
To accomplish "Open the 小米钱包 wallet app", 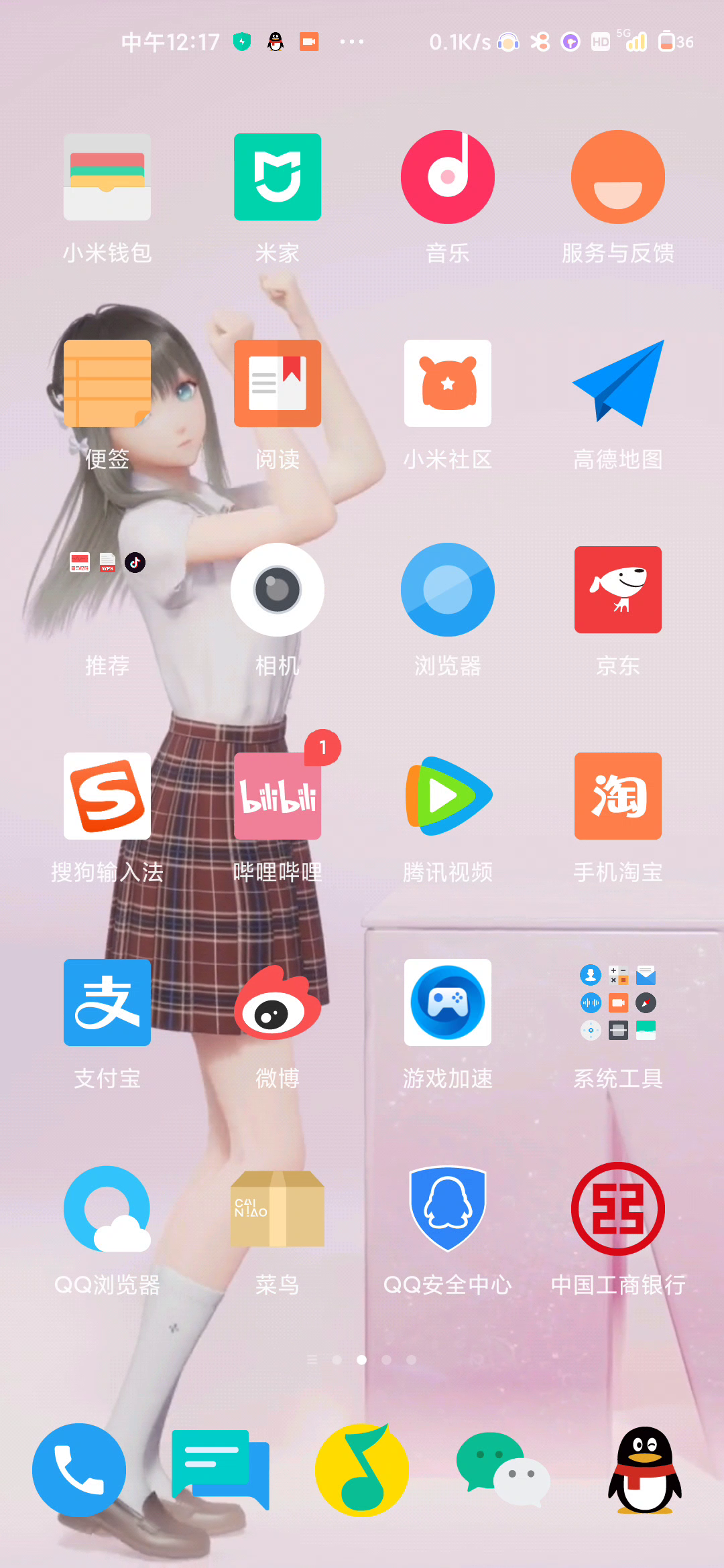I will click(107, 177).
